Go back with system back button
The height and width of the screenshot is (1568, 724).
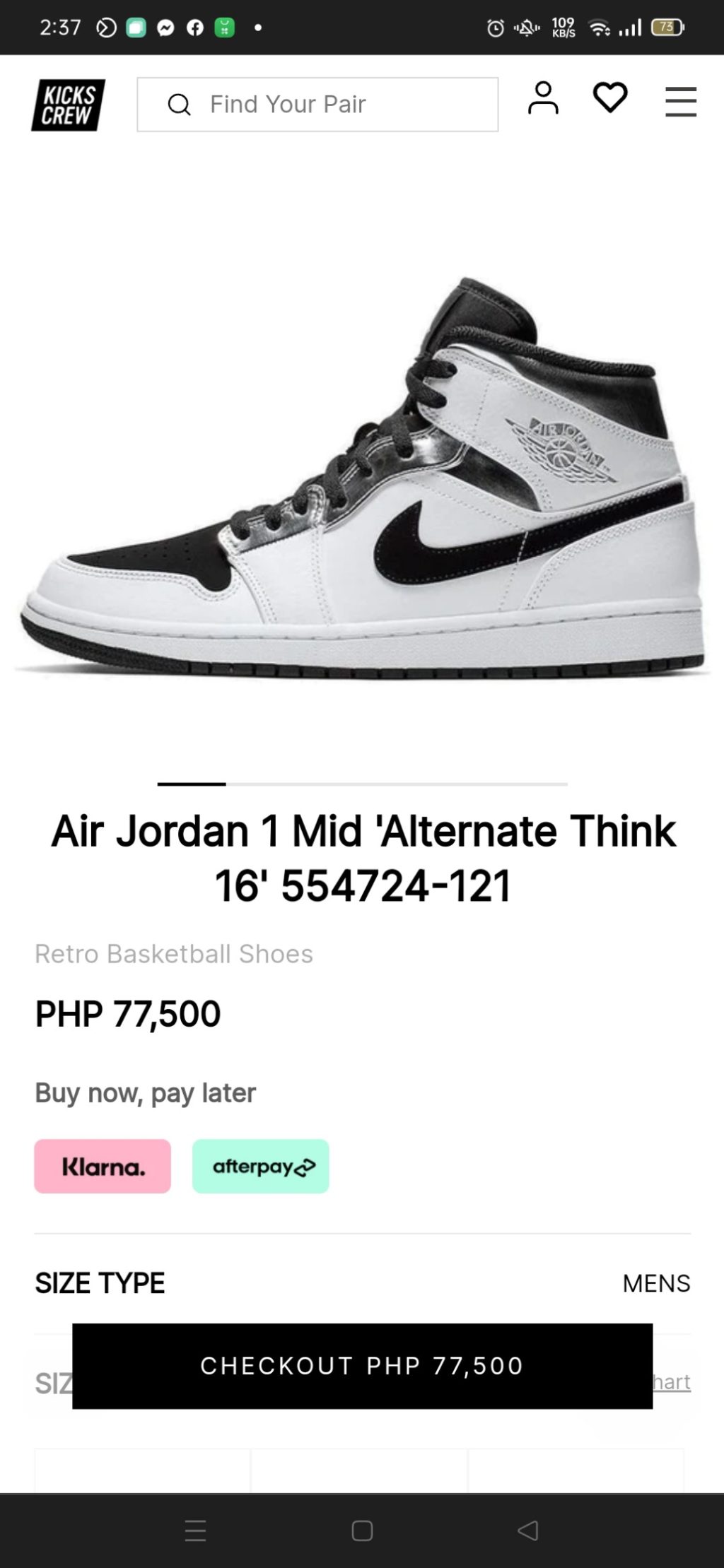coord(527,1531)
